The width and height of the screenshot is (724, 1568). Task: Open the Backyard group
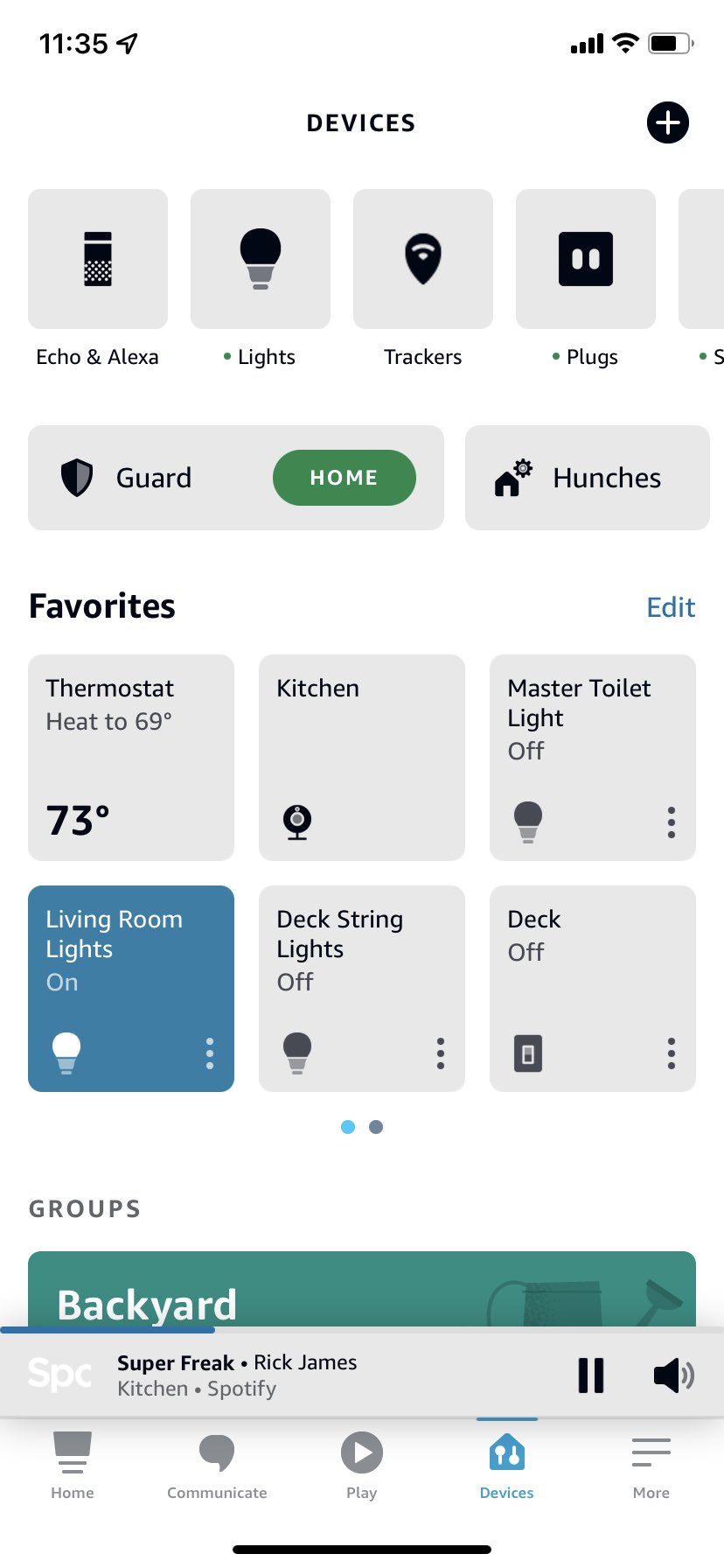point(362,1293)
